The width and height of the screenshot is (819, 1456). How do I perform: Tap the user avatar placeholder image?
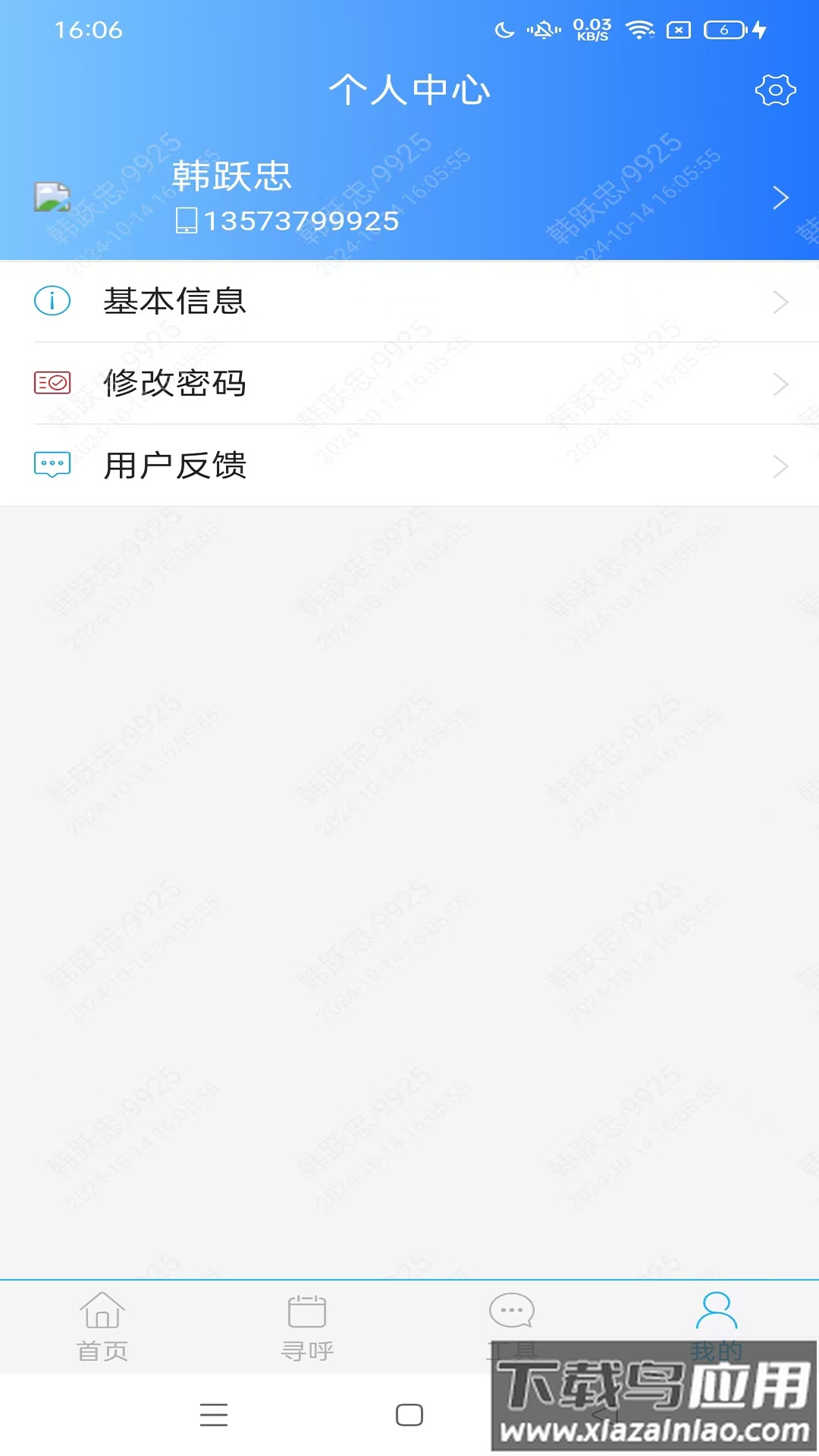pyautogui.click(x=52, y=197)
